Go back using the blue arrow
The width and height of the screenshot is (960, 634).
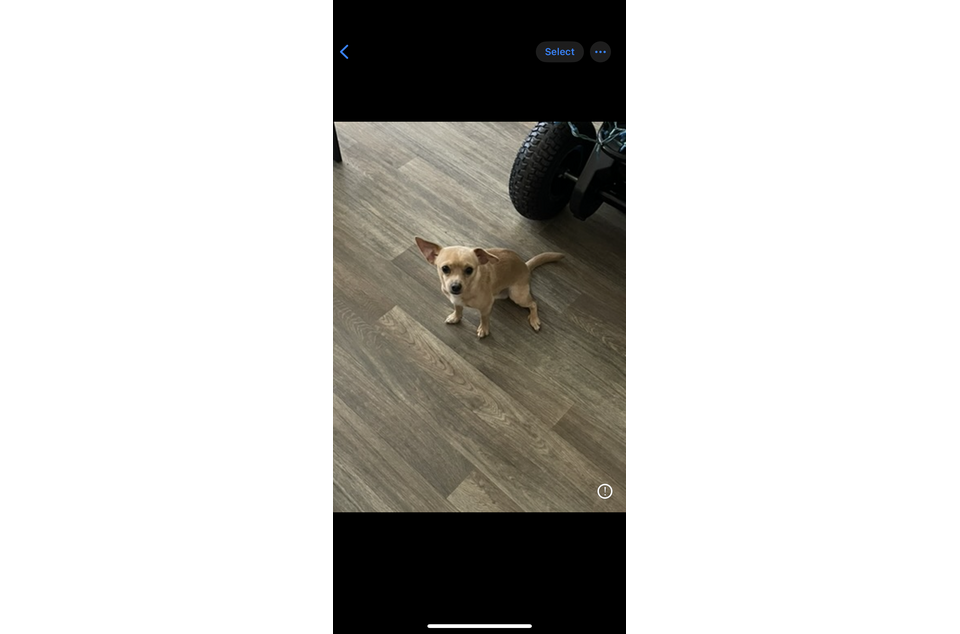click(344, 52)
